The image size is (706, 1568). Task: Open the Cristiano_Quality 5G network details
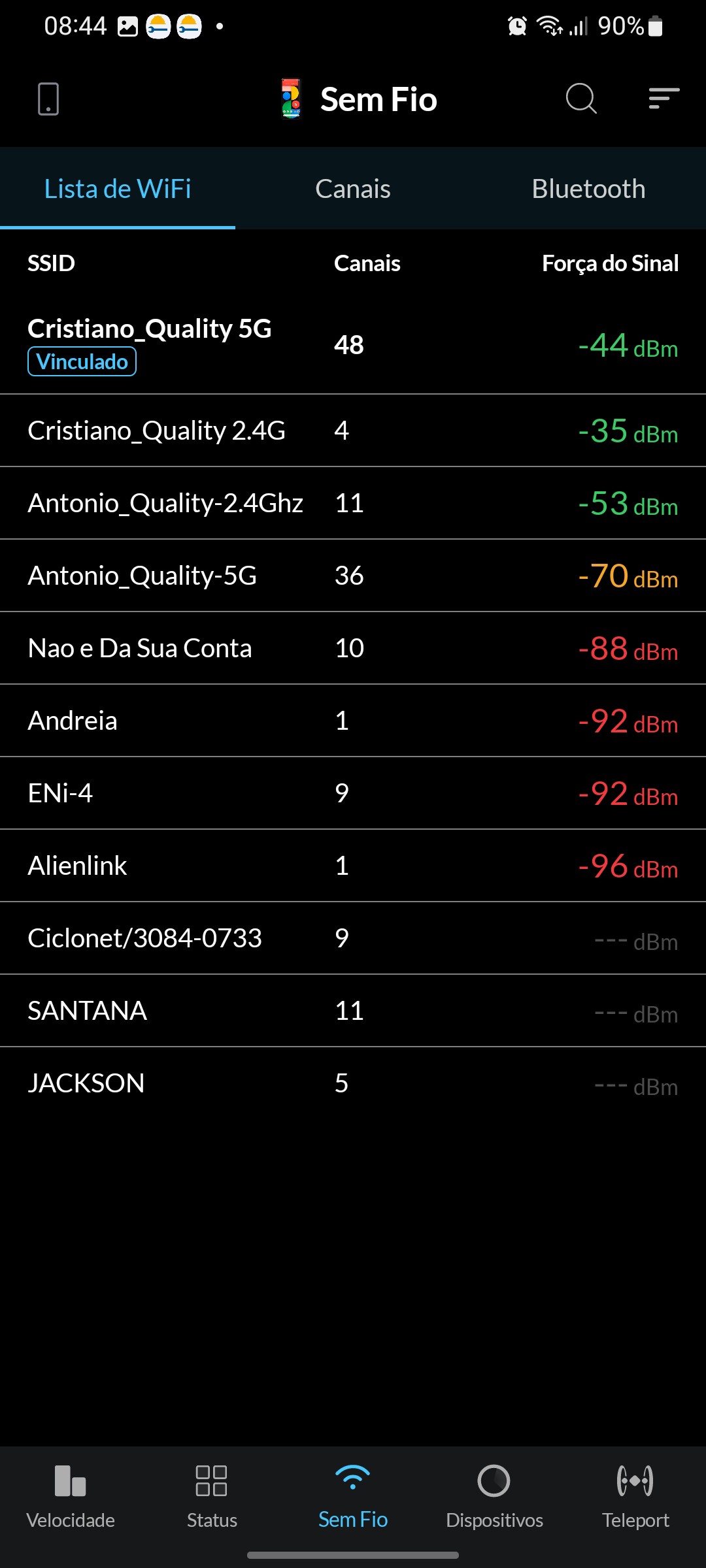click(353, 344)
